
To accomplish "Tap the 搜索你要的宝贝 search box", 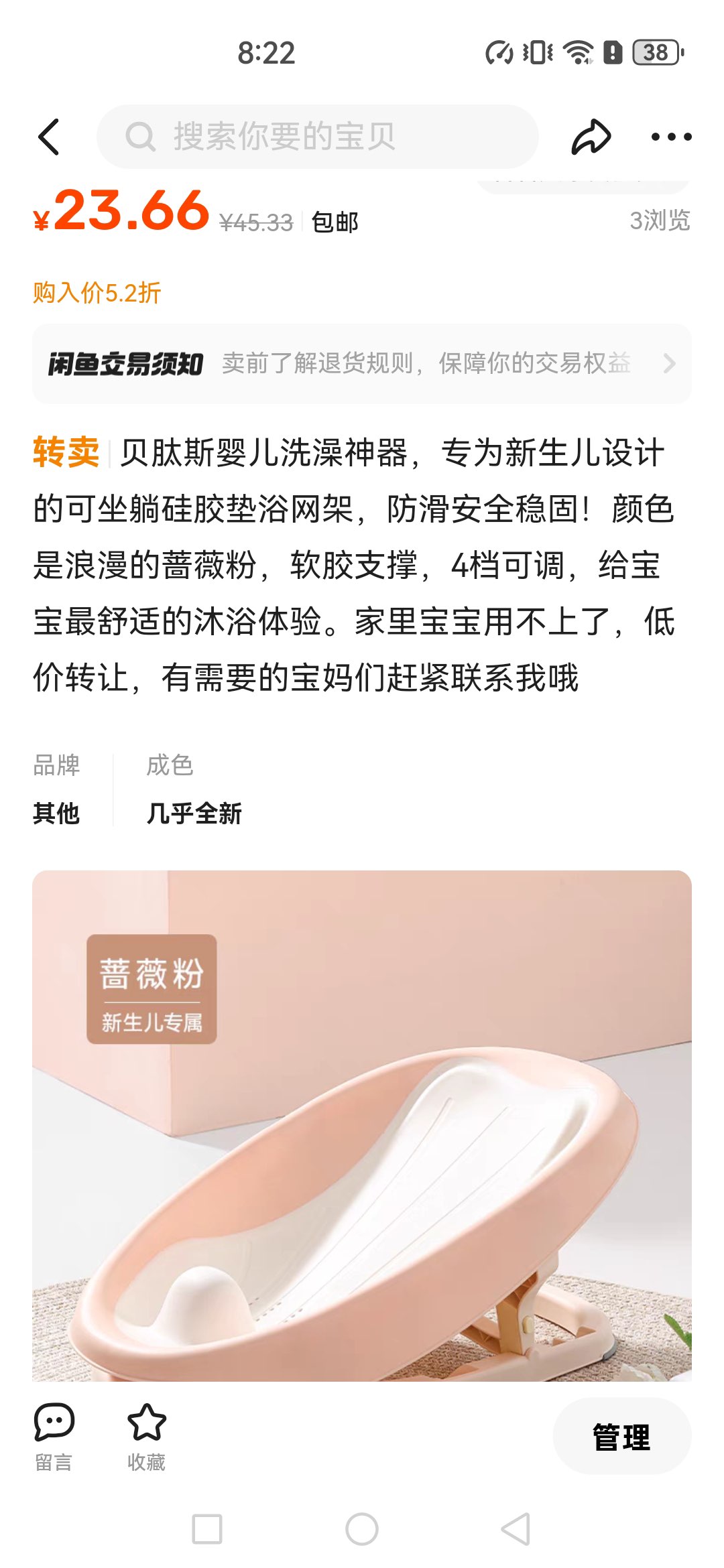I will [318, 137].
